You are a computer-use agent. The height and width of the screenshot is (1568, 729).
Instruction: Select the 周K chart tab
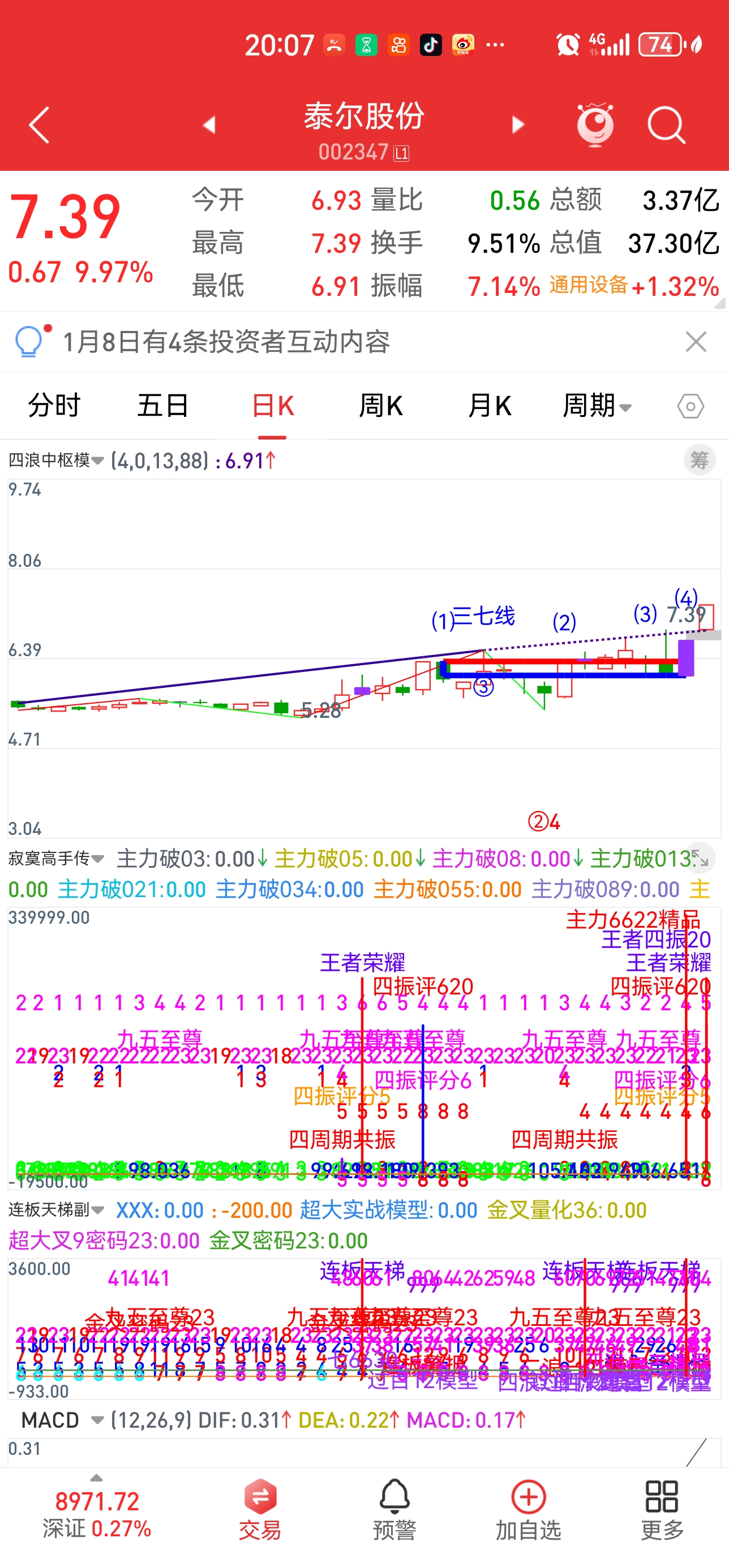pos(381,406)
